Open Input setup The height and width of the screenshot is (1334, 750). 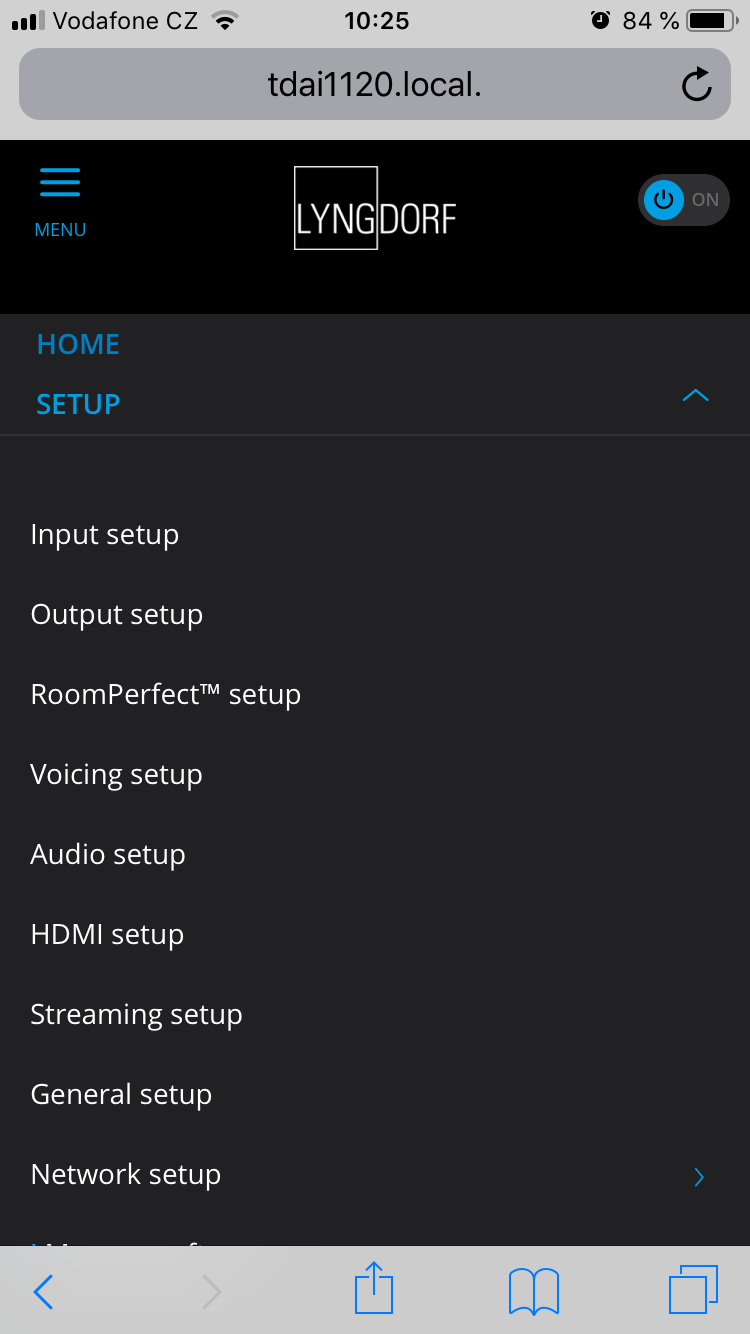(x=105, y=535)
